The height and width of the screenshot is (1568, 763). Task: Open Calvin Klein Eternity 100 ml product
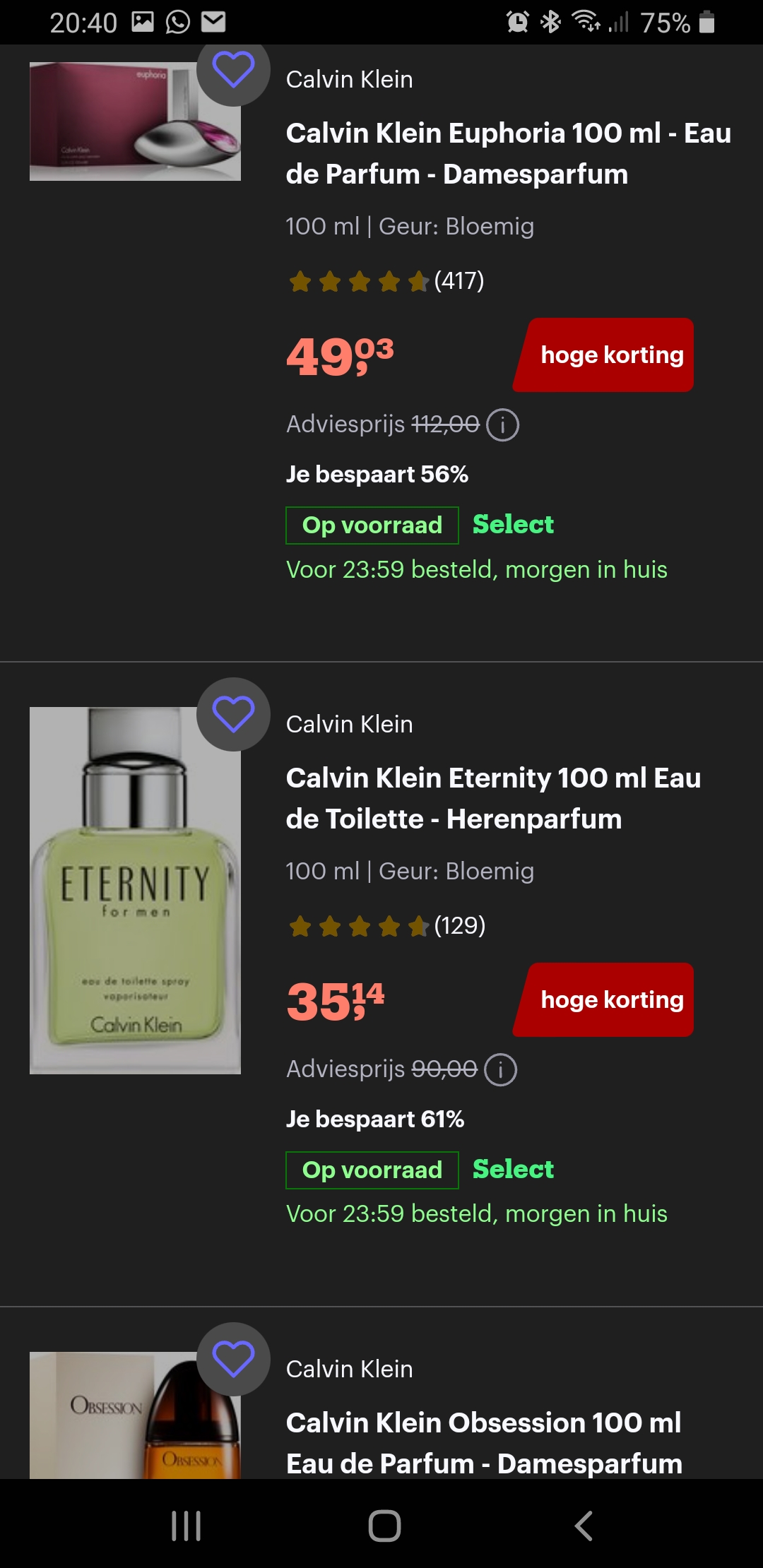coord(493,798)
